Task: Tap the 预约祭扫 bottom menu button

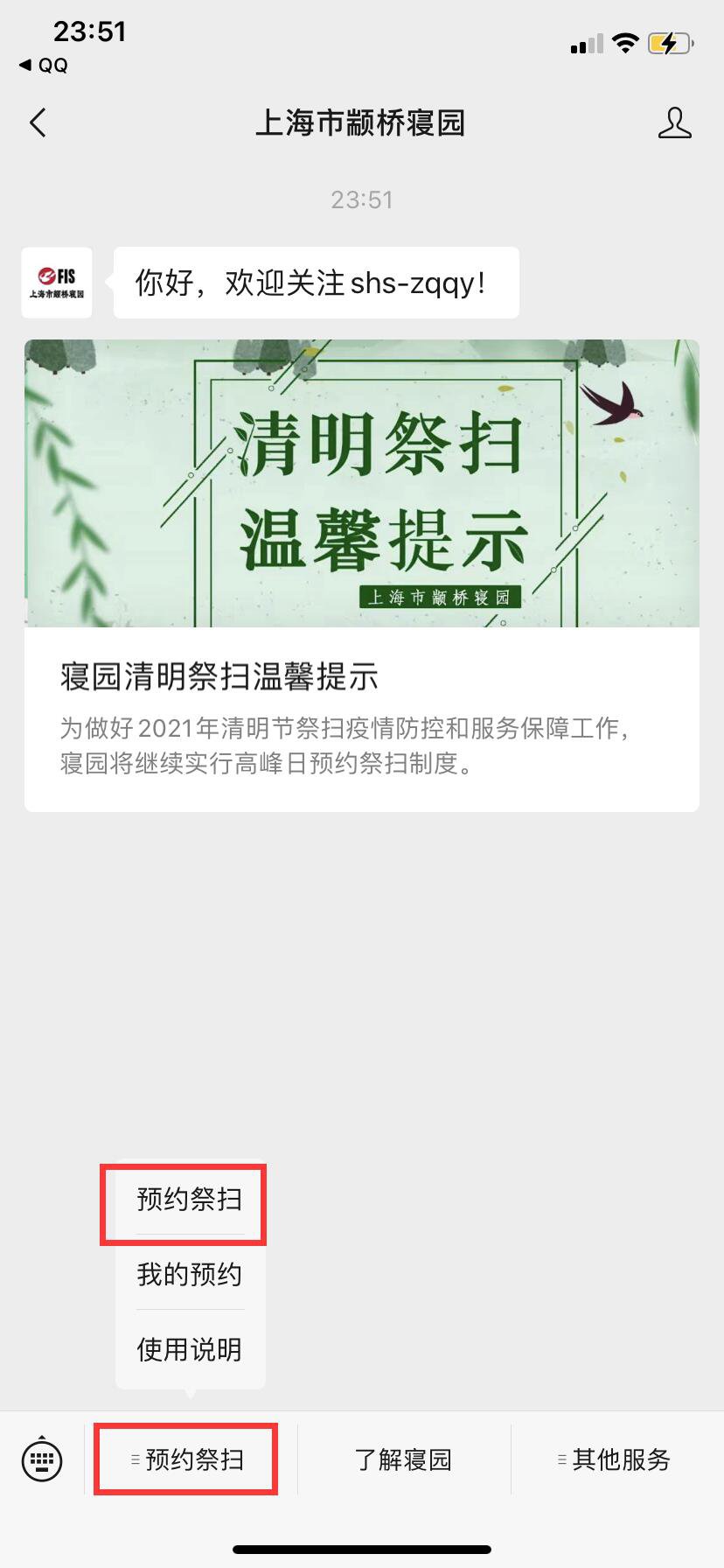Action: 187,1459
